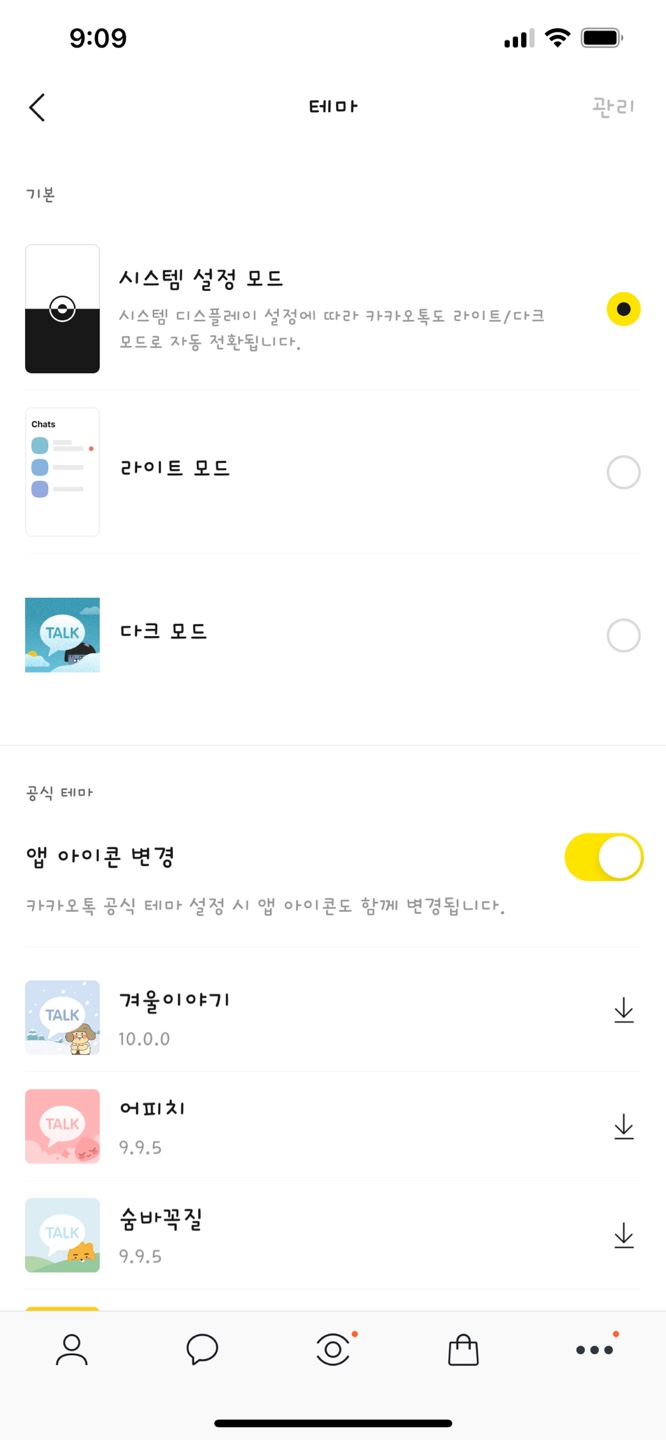Select 시스템 설정 모드 radio button
The height and width of the screenshot is (1440, 666).
coord(623,309)
